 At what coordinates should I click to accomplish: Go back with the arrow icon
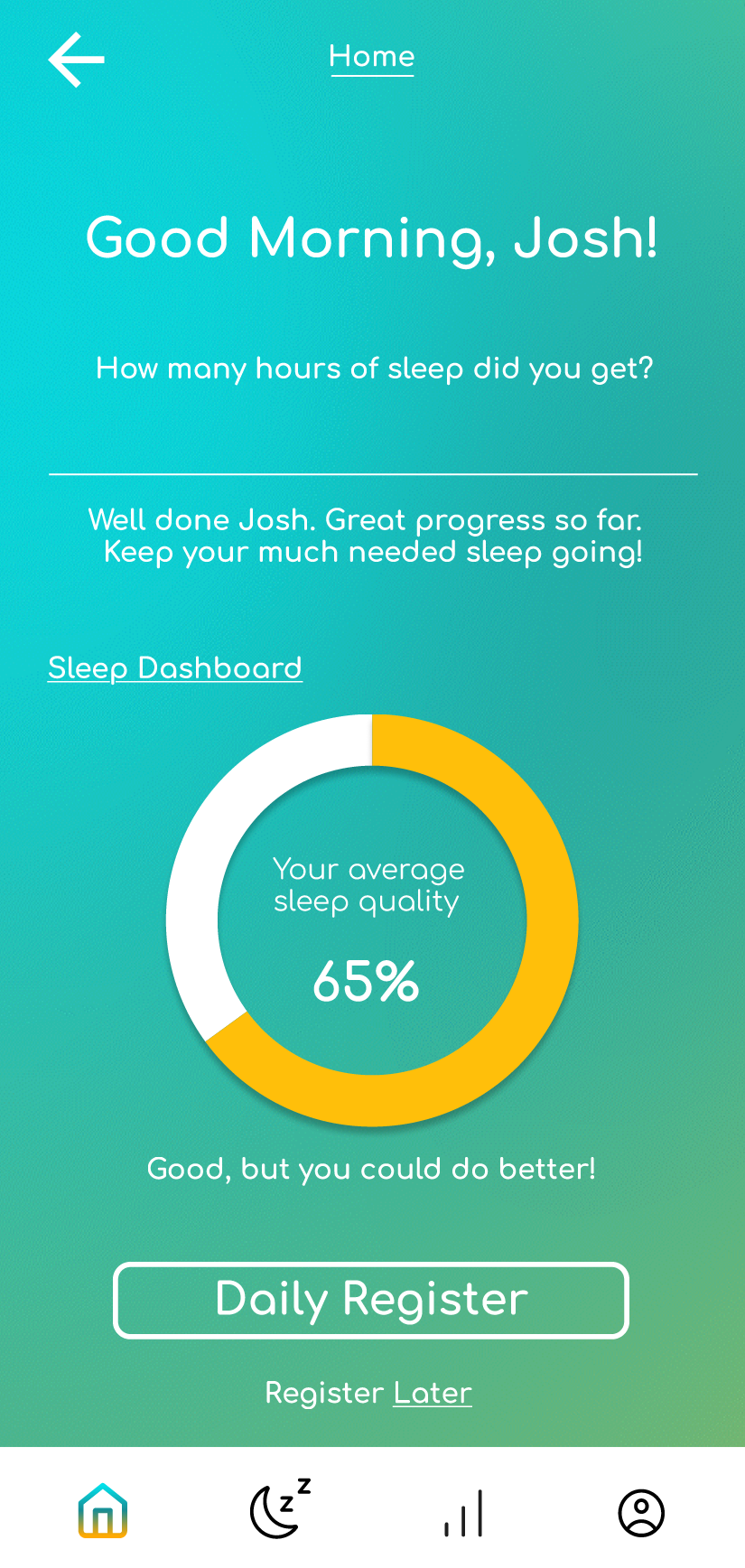(x=77, y=60)
